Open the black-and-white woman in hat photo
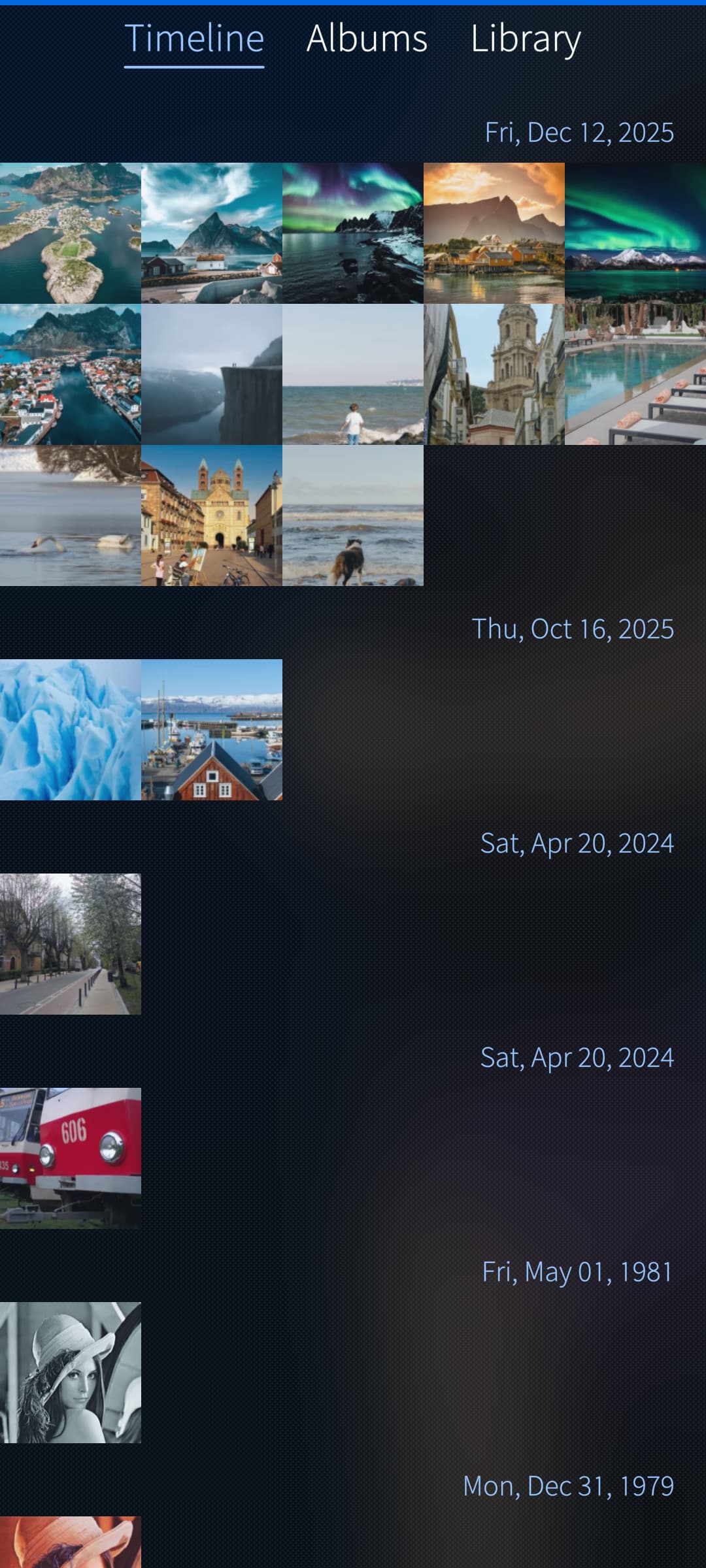Viewport: 706px width, 1568px height. pos(71,1373)
